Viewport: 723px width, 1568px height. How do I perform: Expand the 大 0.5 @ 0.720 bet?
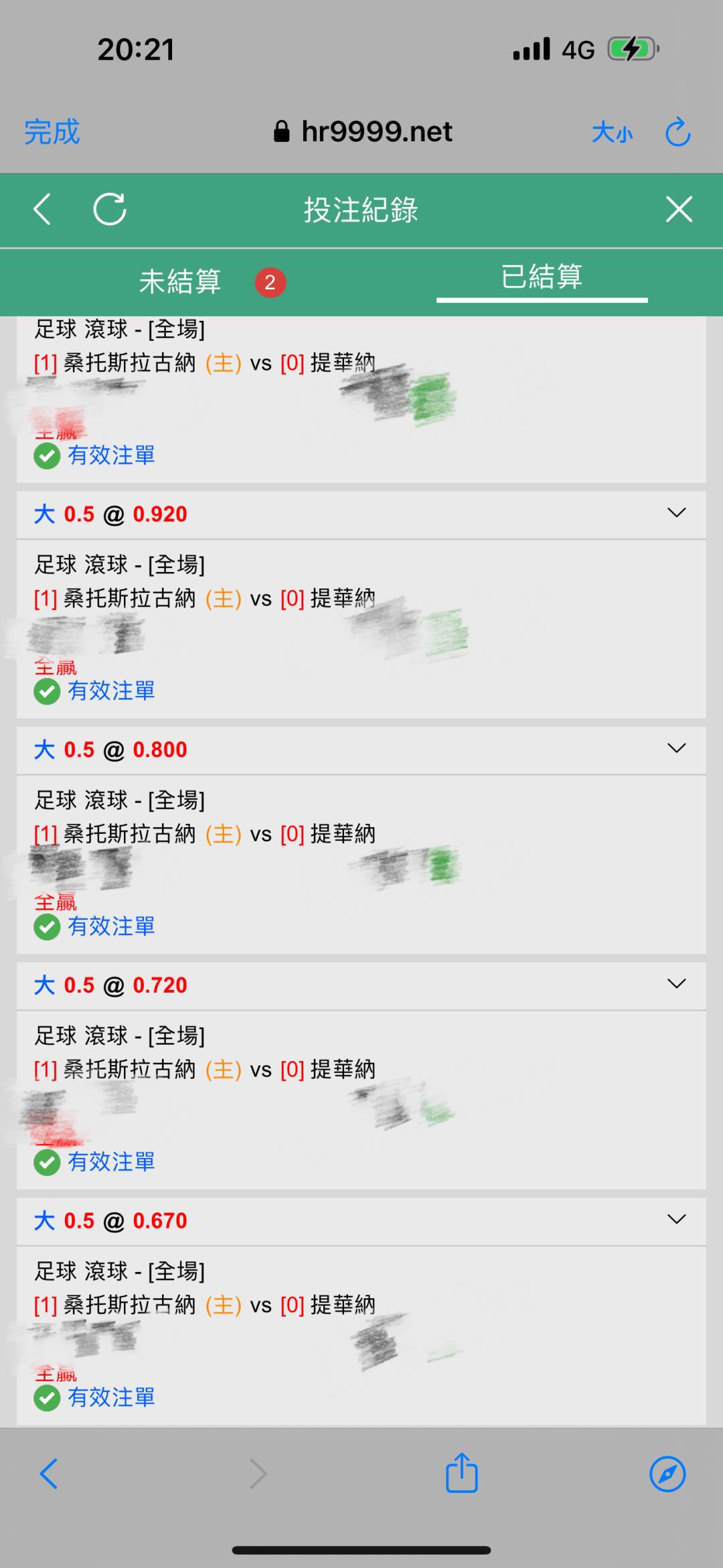coord(677,985)
